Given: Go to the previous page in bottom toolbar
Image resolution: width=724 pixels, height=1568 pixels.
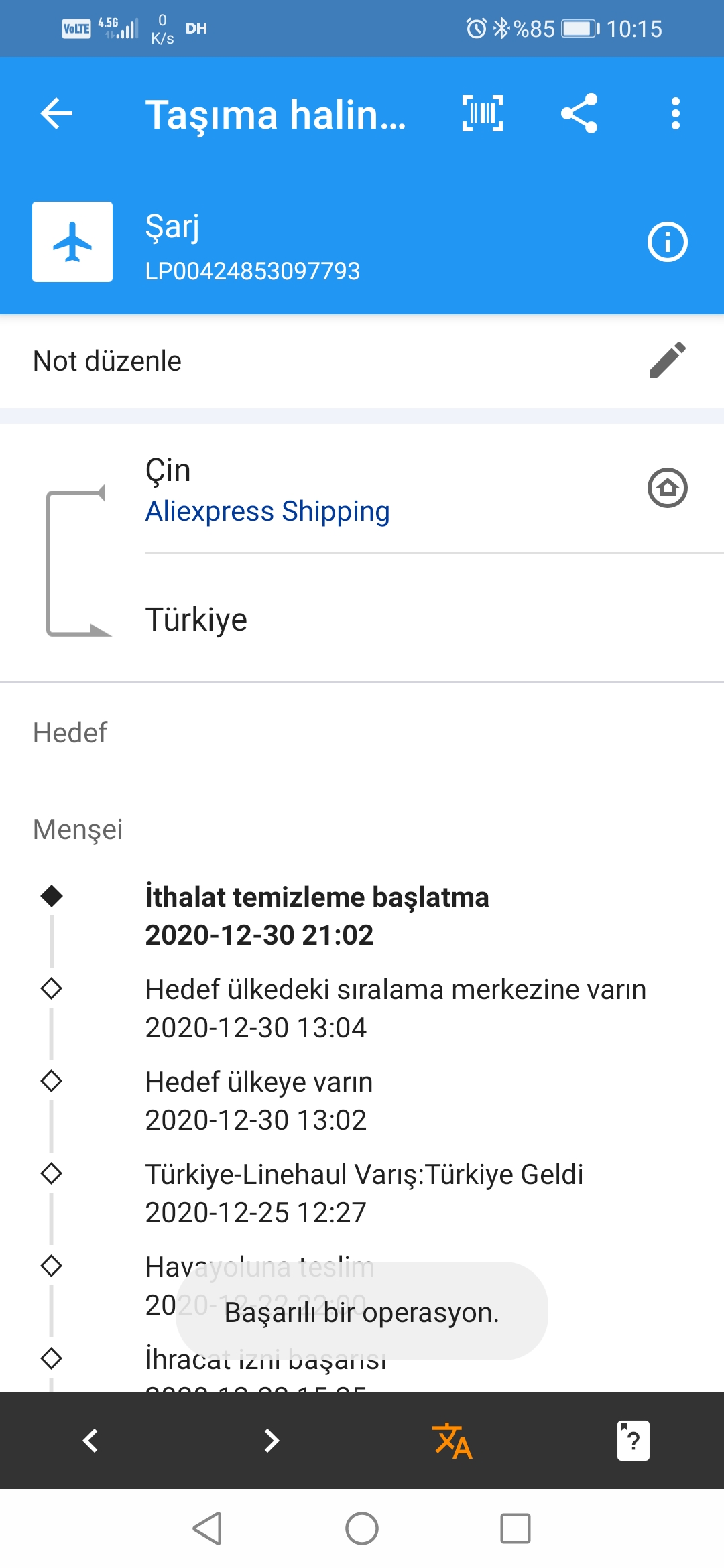Looking at the screenshot, I should [90, 1441].
